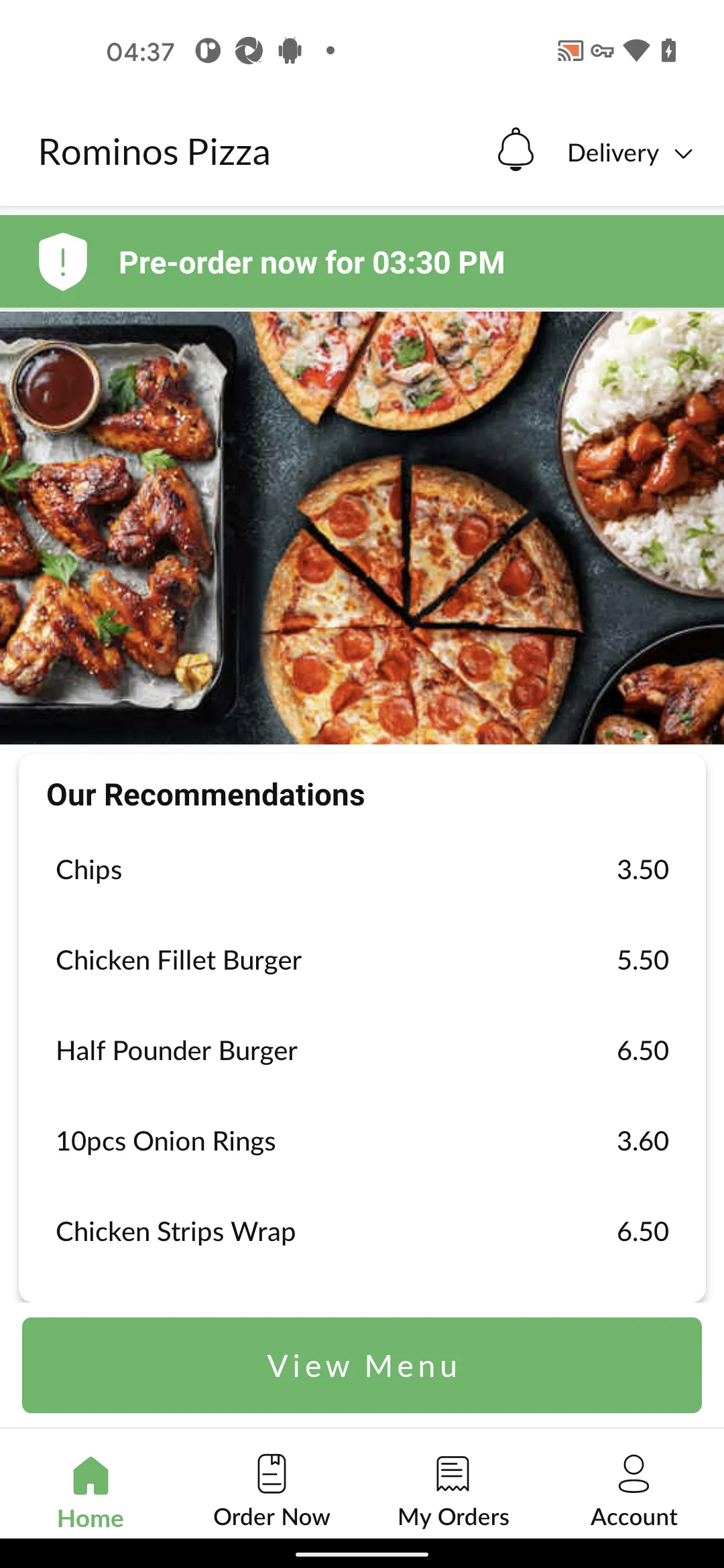This screenshot has height=1568, width=724.
Task: Open the Chips recommendation
Action: [362, 870]
